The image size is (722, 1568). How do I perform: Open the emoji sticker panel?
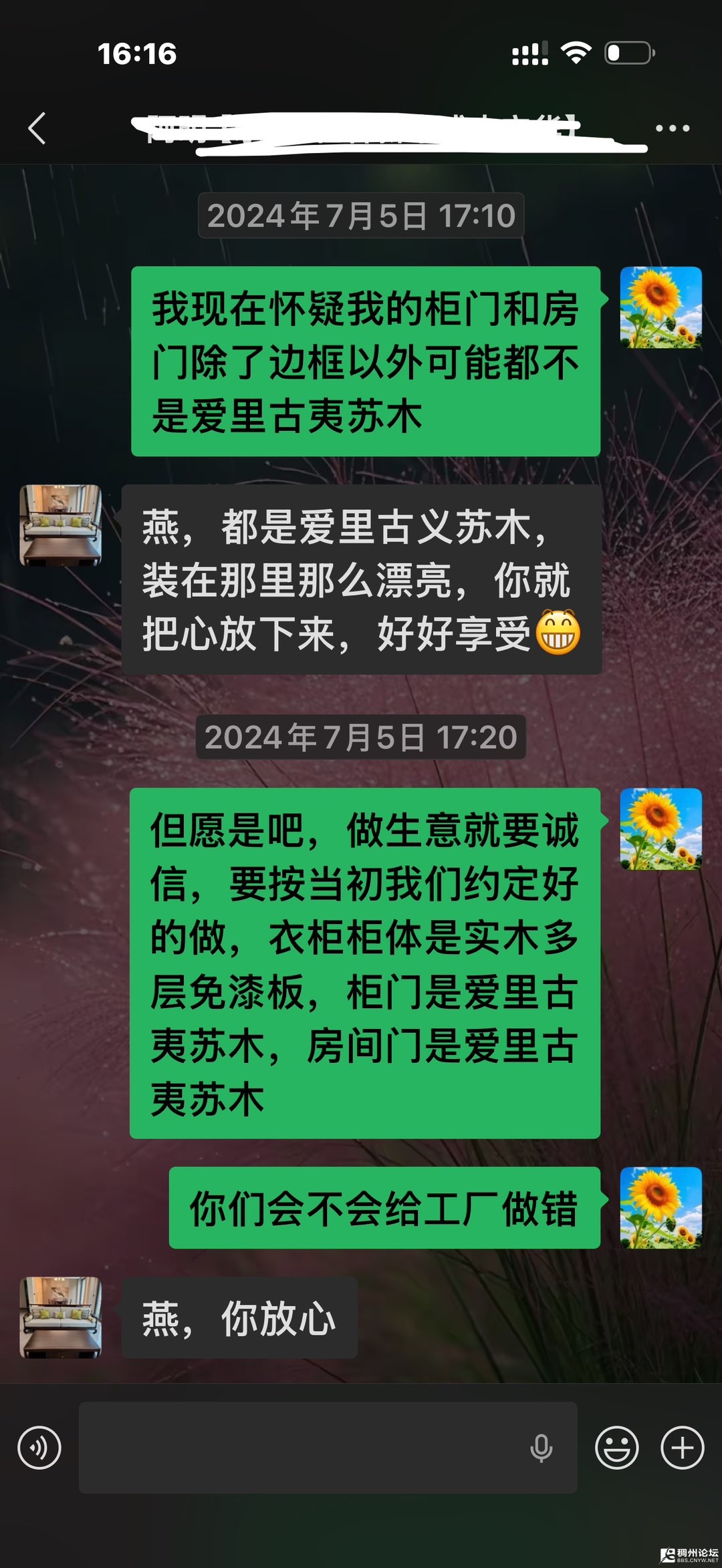pyautogui.click(x=616, y=1448)
